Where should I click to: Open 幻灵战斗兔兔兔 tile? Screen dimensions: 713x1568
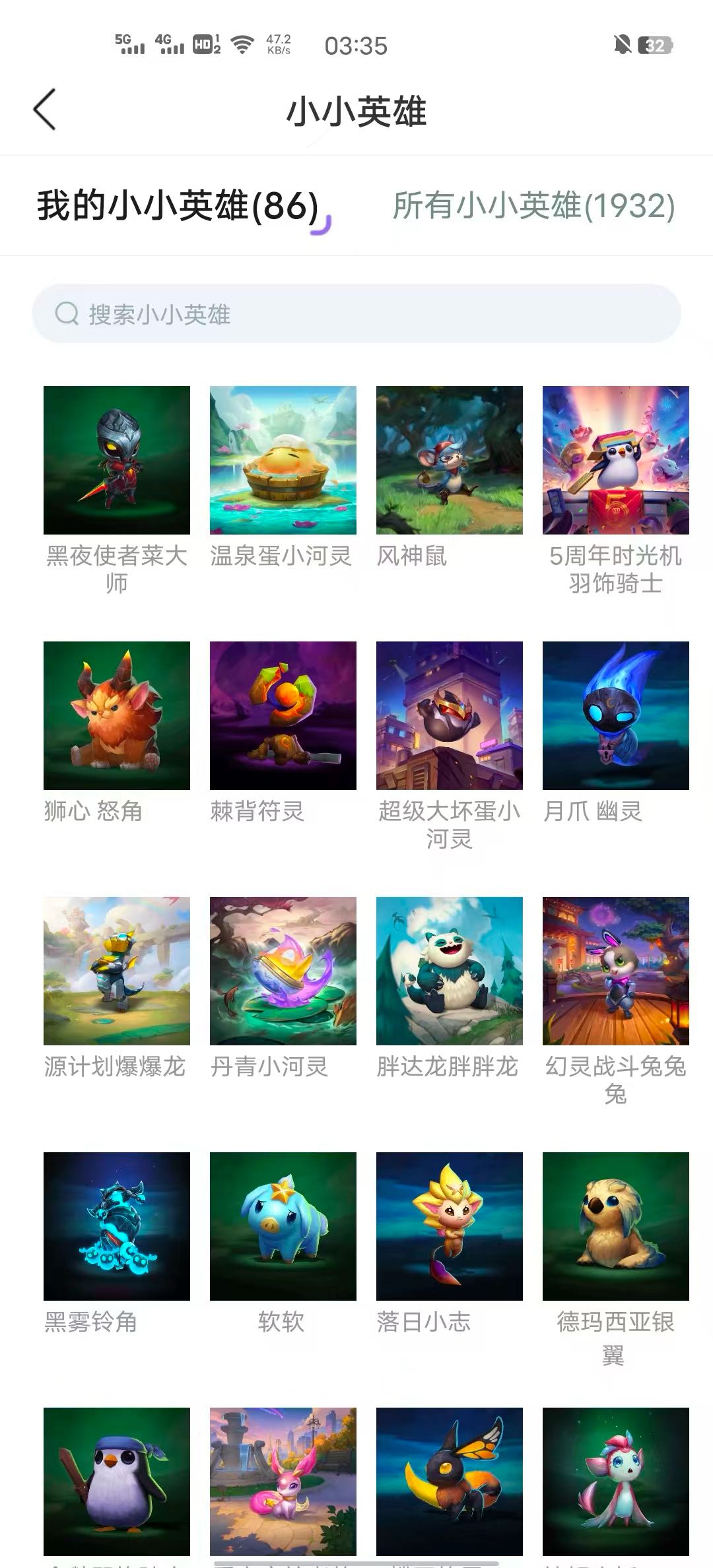click(616, 971)
